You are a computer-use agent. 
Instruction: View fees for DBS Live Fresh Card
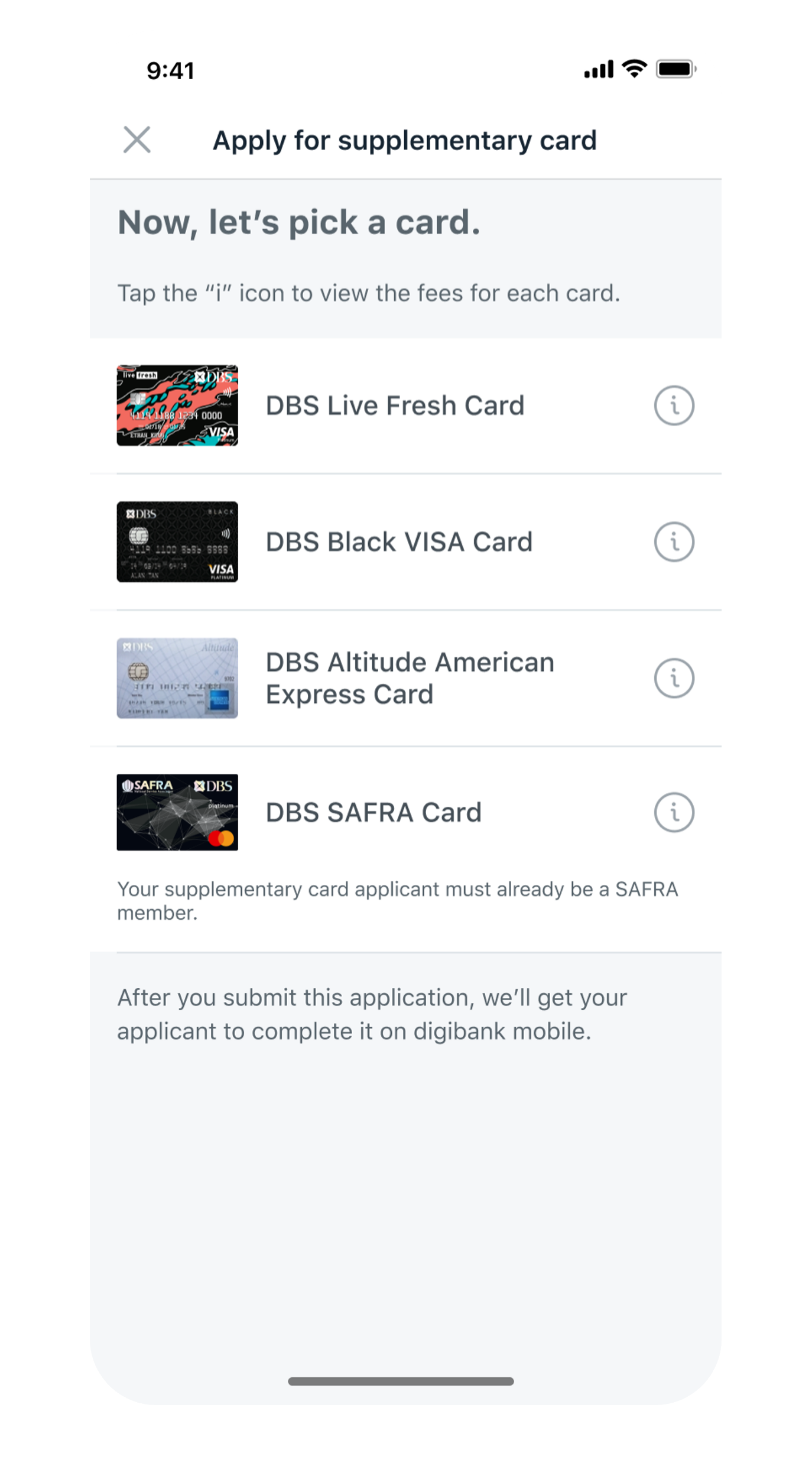(674, 406)
